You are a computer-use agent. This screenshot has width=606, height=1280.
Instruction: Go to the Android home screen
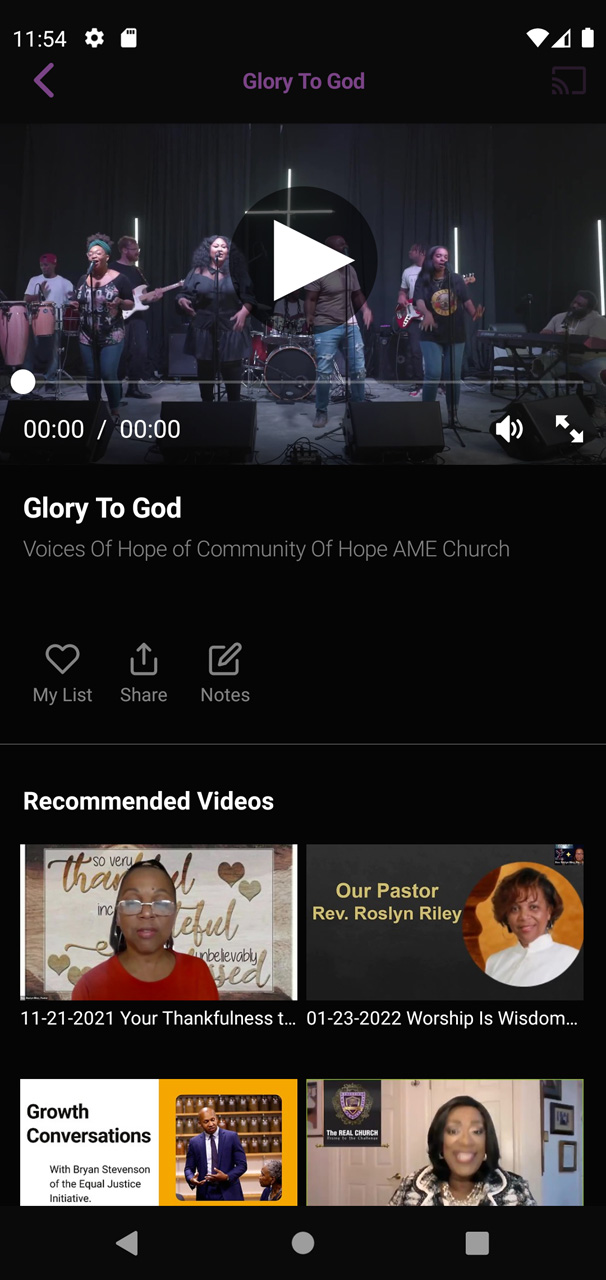pyautogui.click(x=303, y=1243)
